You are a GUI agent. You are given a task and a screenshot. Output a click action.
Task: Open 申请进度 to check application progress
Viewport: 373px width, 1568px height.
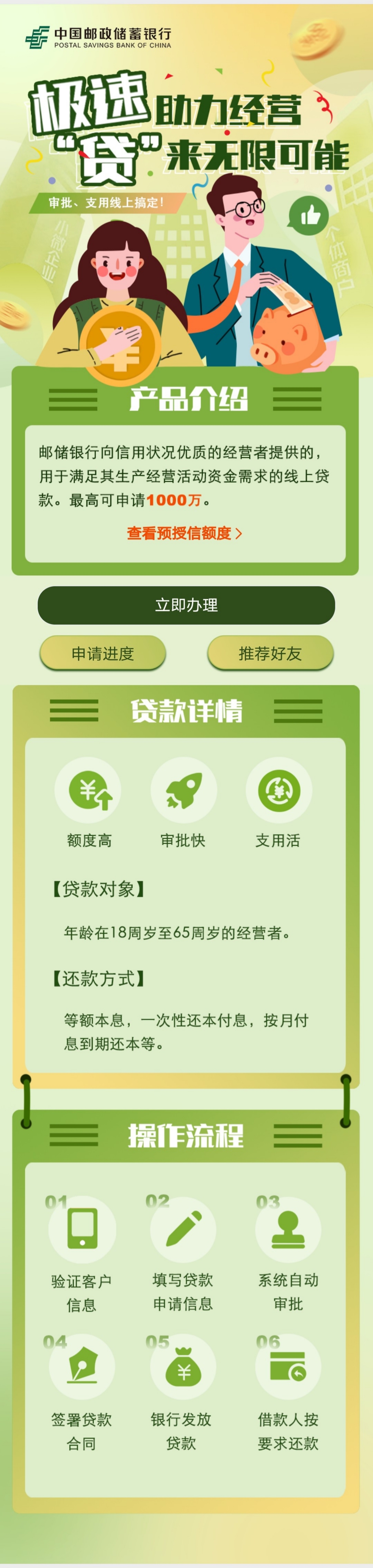[x=102, y=653]
